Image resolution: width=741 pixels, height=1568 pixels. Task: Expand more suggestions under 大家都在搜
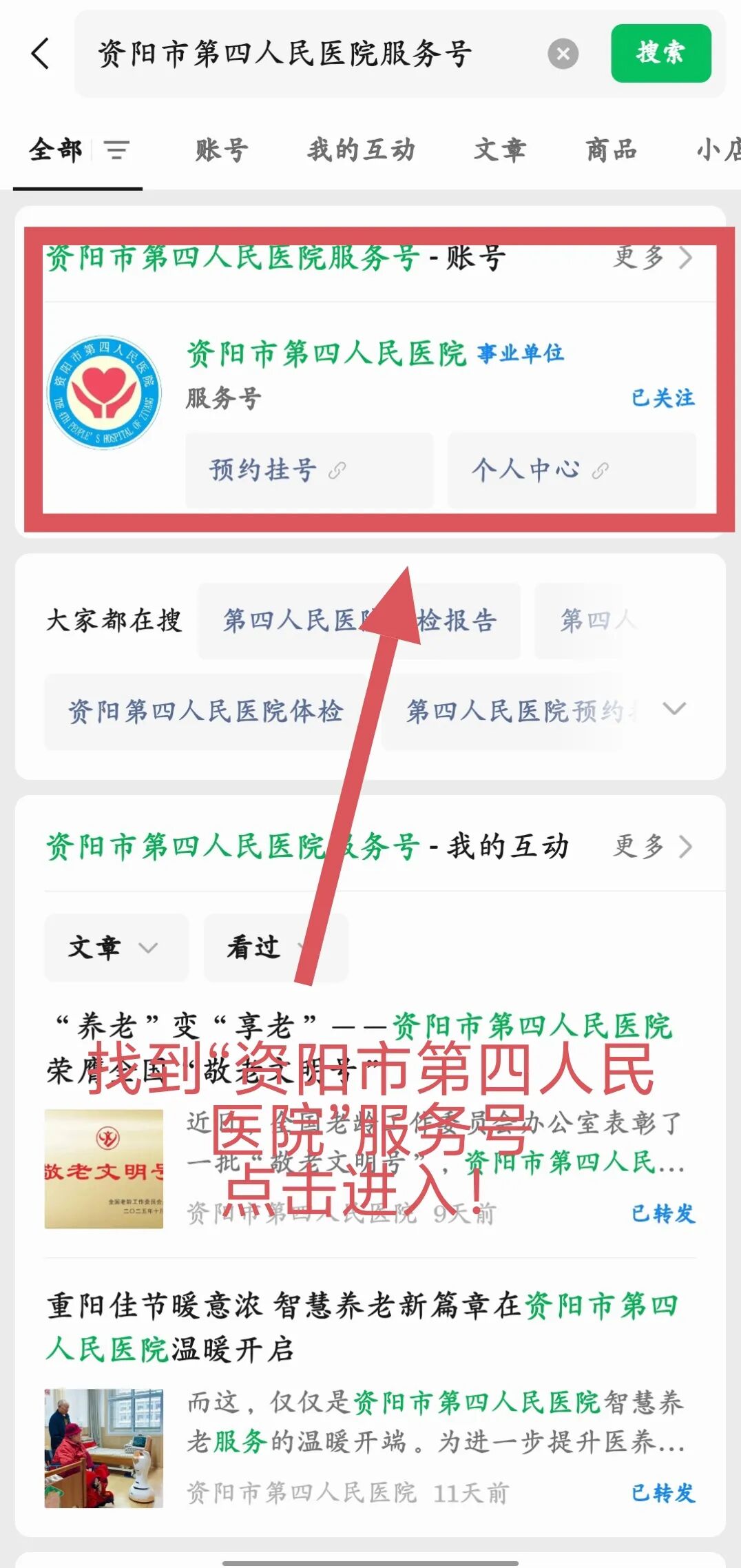pos(674,709)
